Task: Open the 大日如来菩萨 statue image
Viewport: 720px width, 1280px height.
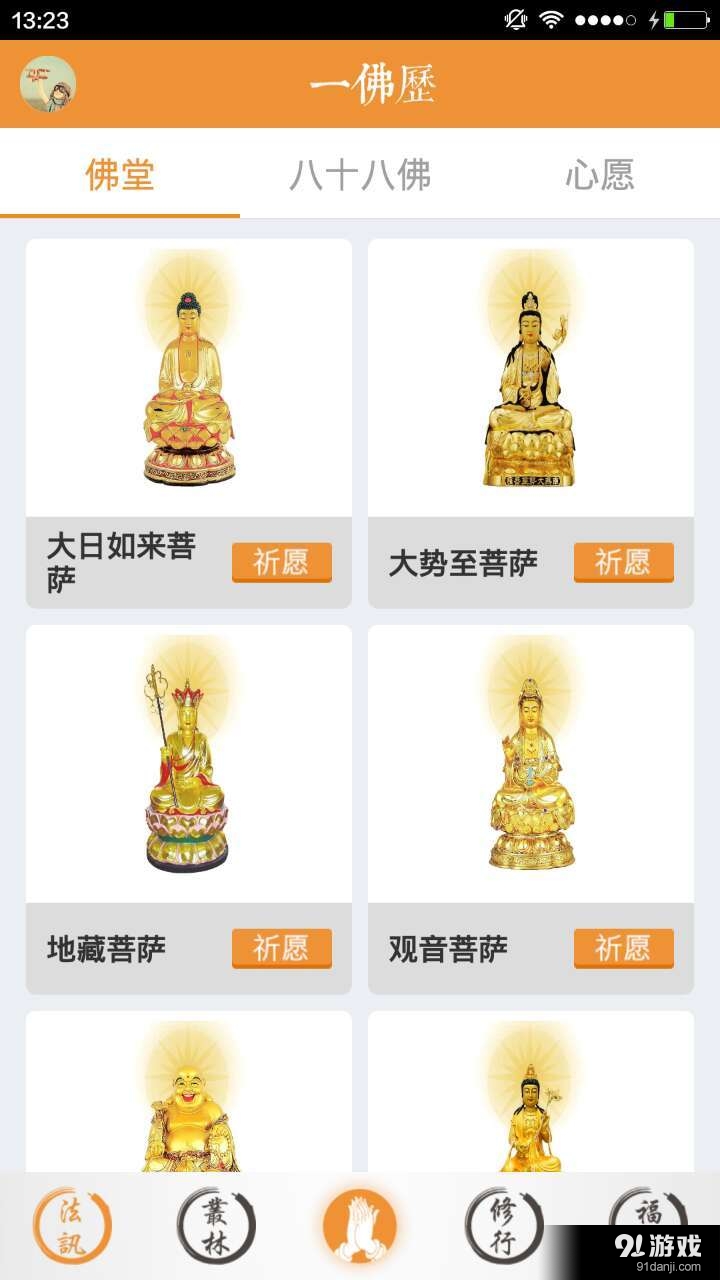Action: (x=186, y=375)
